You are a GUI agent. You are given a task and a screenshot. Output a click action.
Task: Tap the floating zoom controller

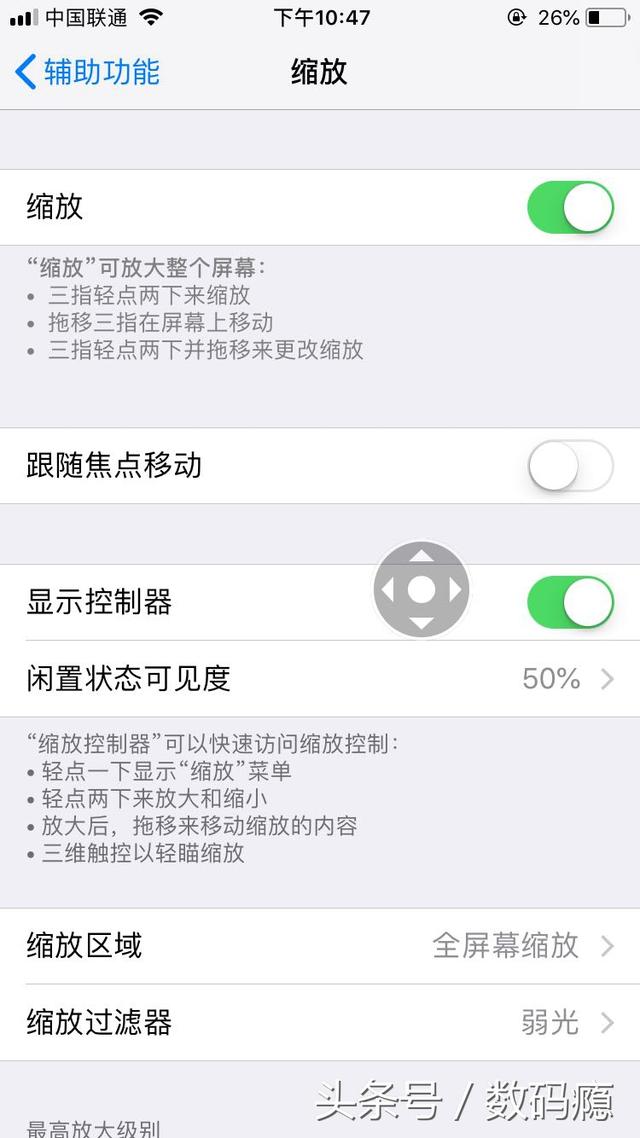422,589
